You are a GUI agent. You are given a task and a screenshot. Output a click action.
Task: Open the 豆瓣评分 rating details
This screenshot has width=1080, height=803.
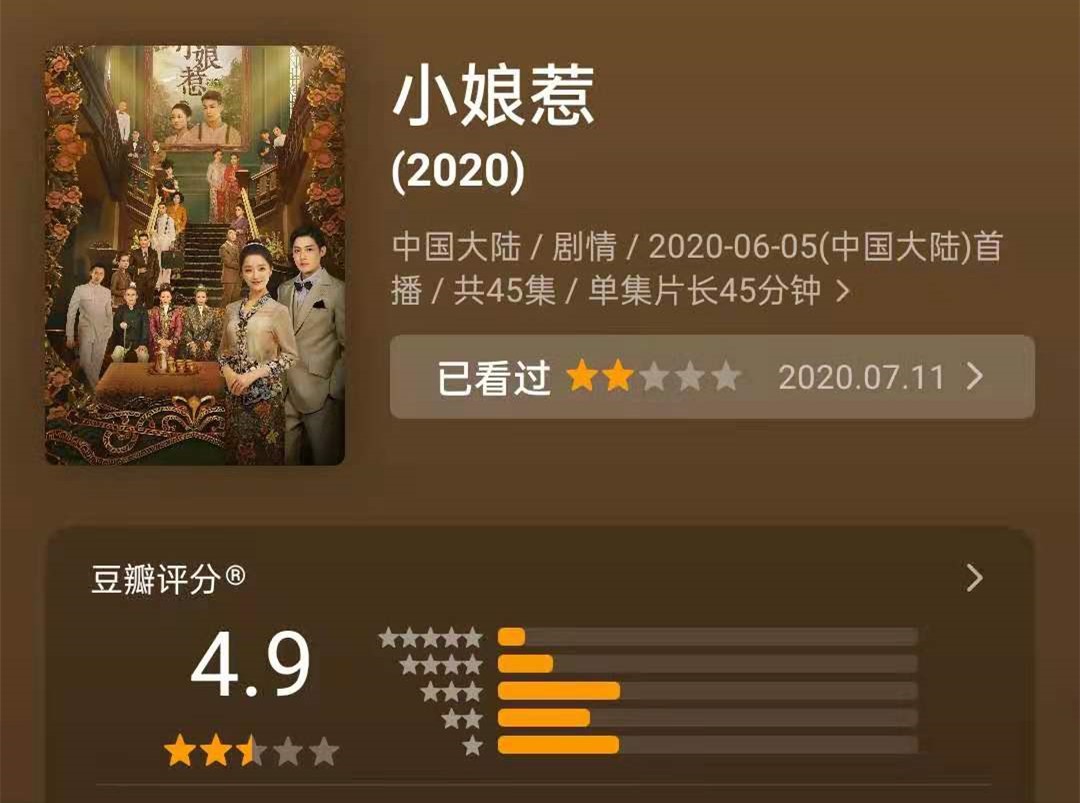(x=974, y=578)
